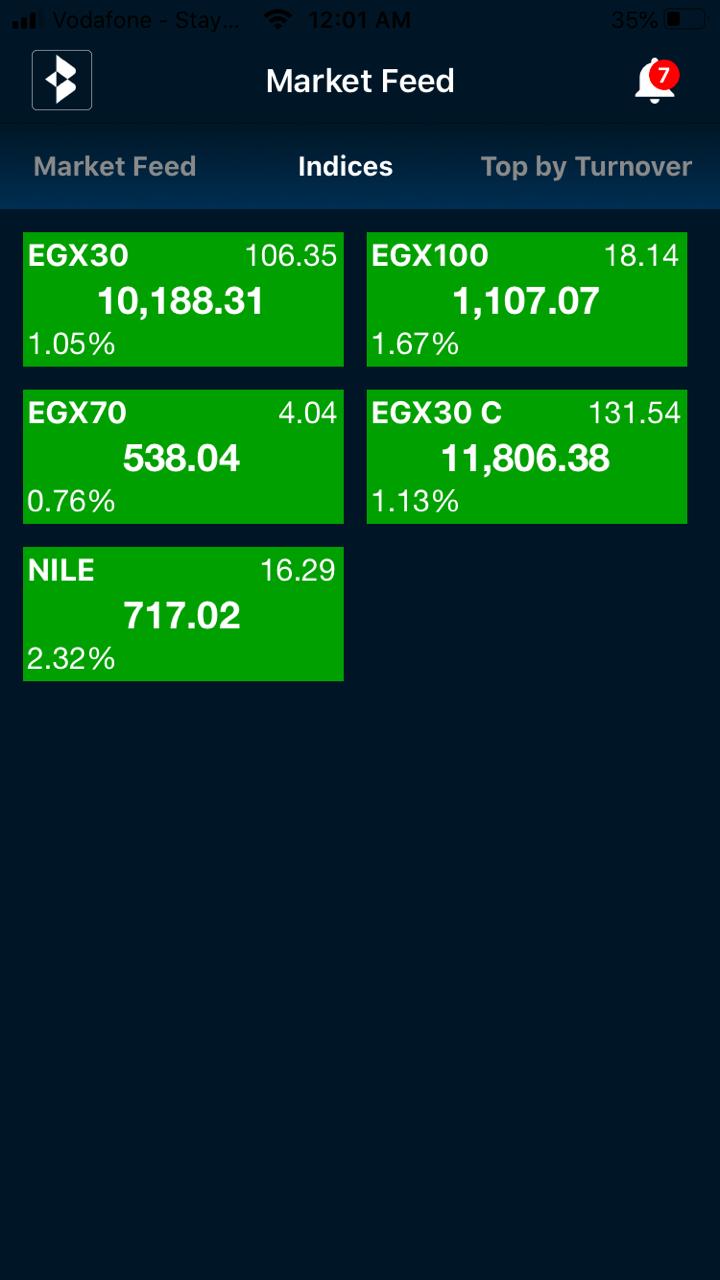This screenshot has height=1280, width=720.
Task: Open the NILE index card
Action: pyautogui.click(x=183, y=613)
